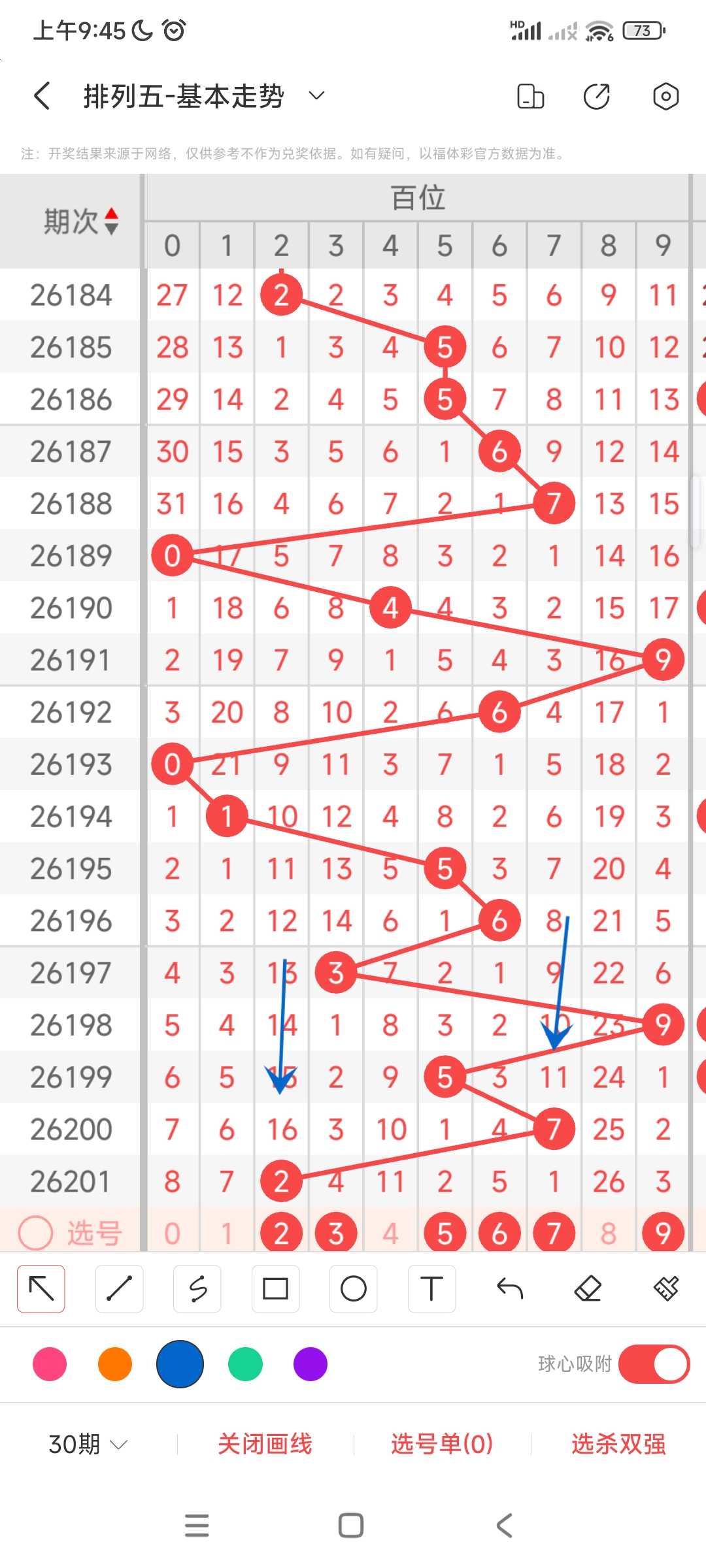Deselect number 9 in the 选号 row
The width and height of the screenshot is (706, 1568).
(663, 1233)
